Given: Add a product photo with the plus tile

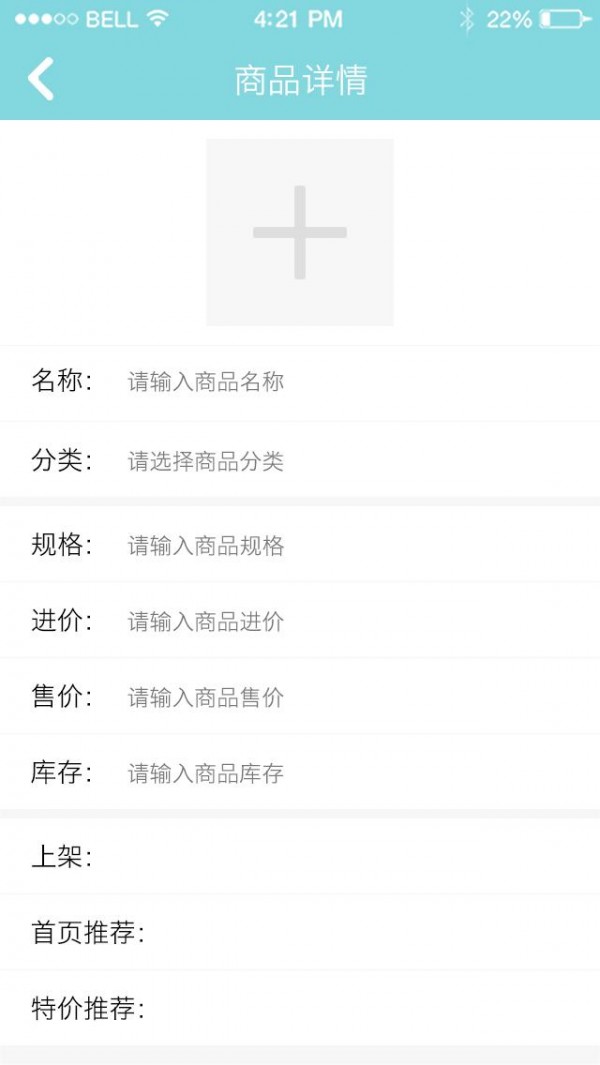Looking at the screenshot, I should coord(299,232).
